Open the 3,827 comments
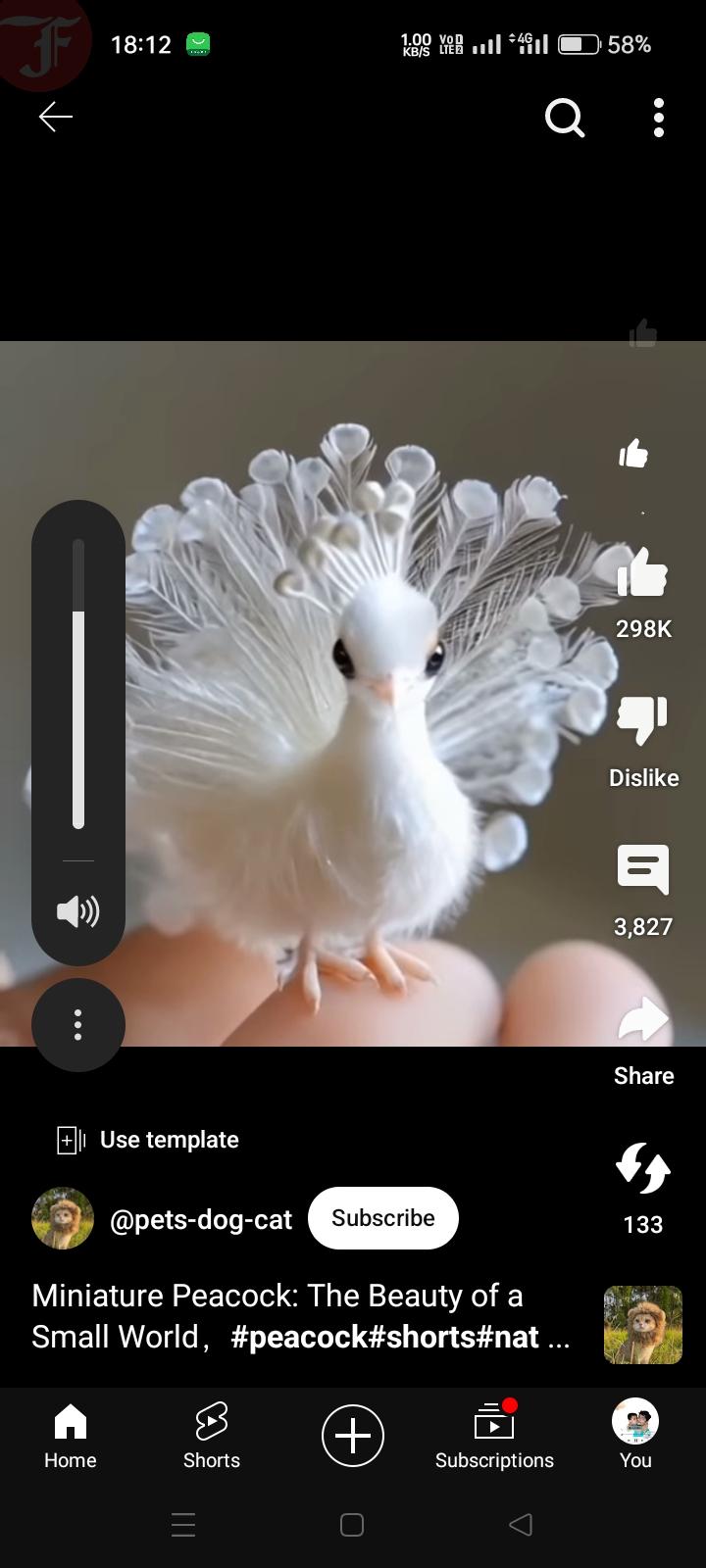706x1568 pixels. (643, 870)
